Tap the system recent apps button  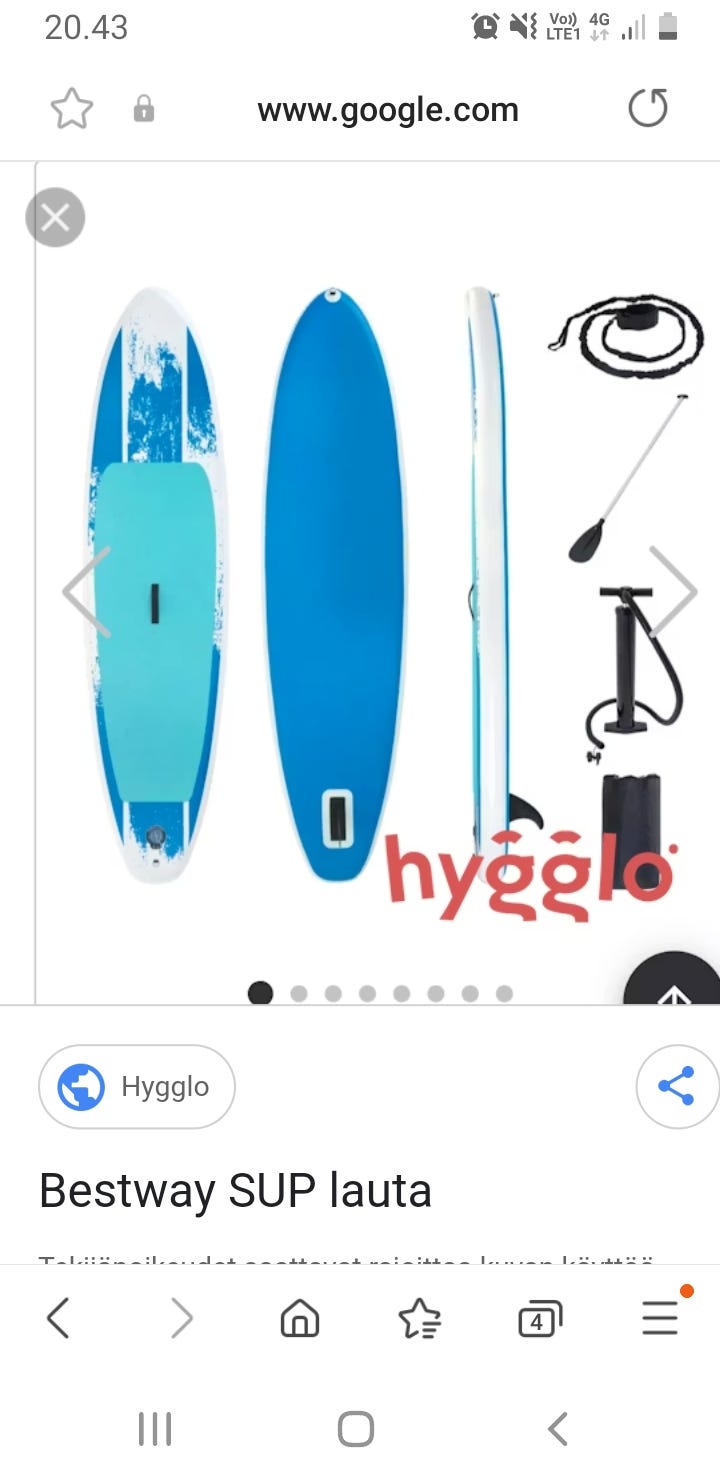pyautogui.click(x=155, y=1429)
